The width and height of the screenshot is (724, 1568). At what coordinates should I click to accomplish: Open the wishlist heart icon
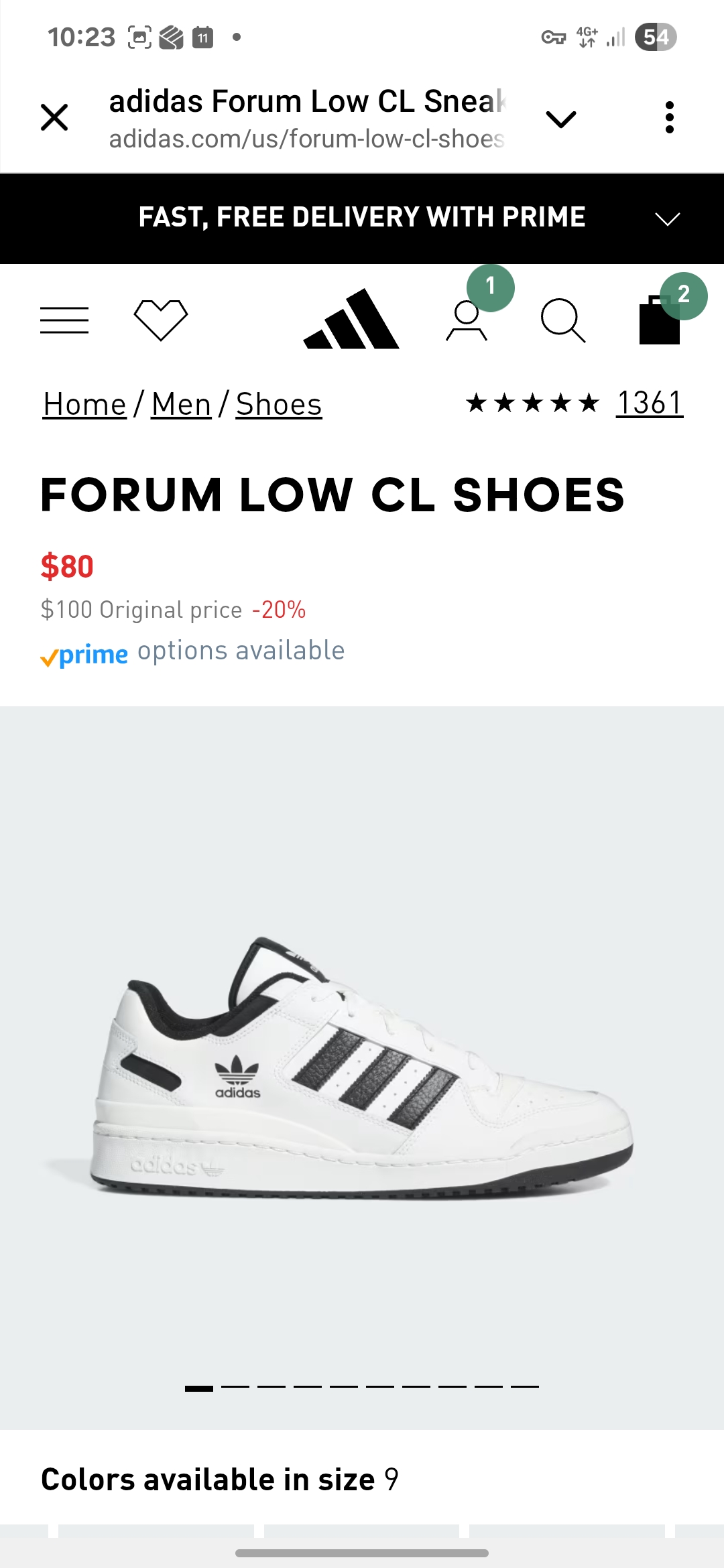point(161,320)
